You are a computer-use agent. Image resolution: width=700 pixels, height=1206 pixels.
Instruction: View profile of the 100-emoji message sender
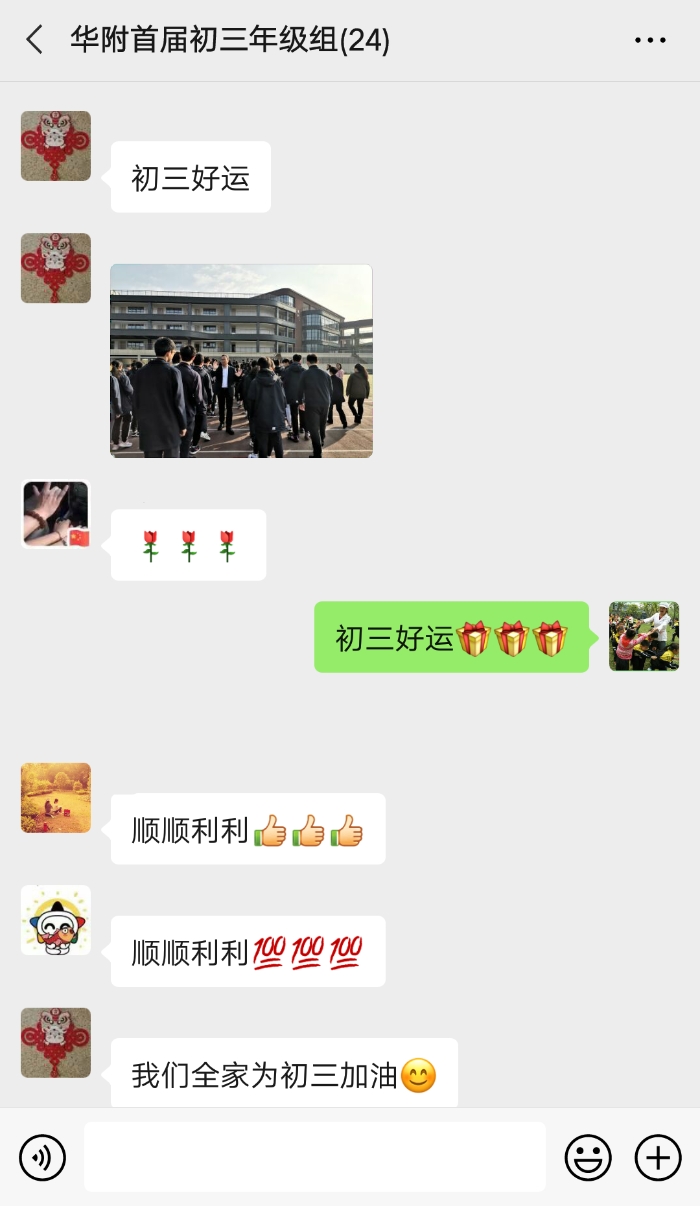(x=56, y=920)
